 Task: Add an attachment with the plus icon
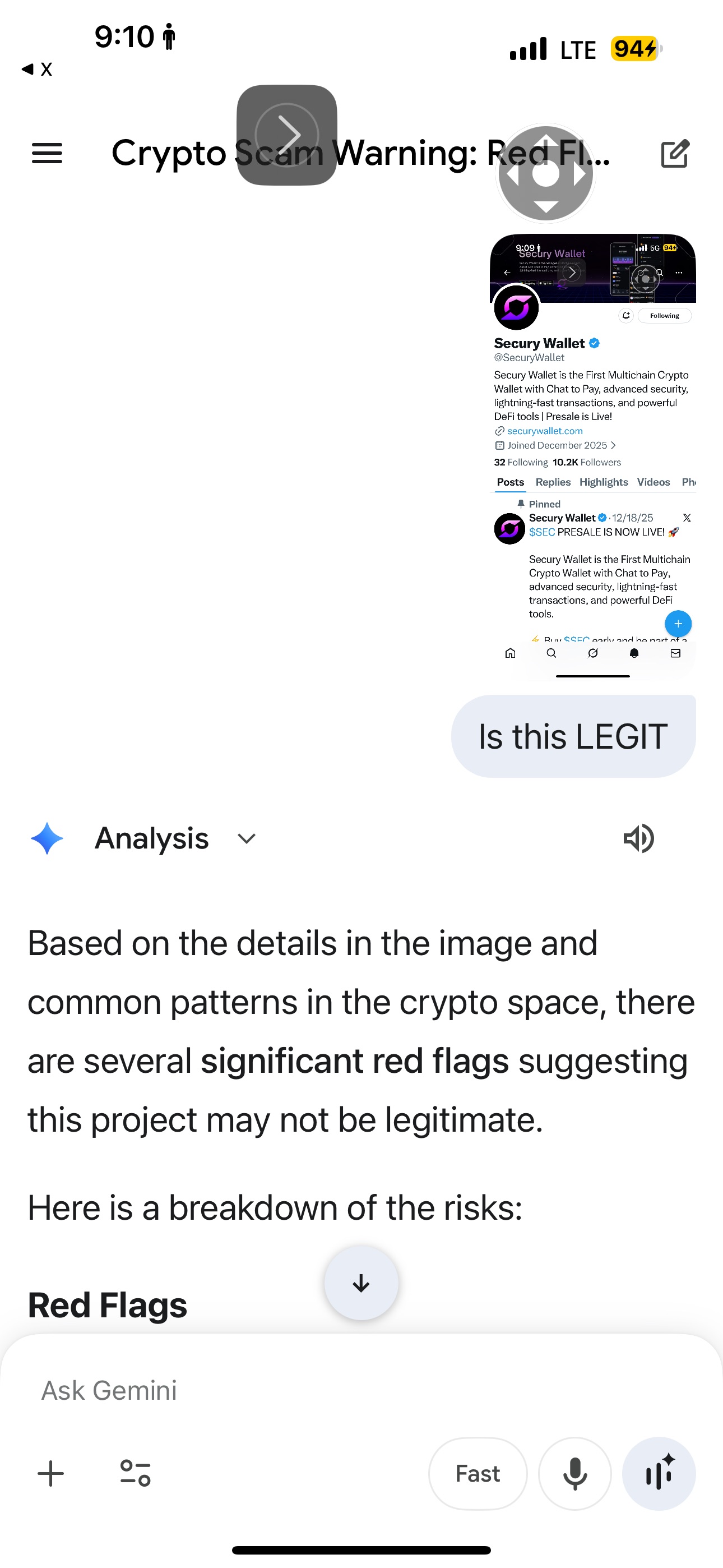(51, 1474)
